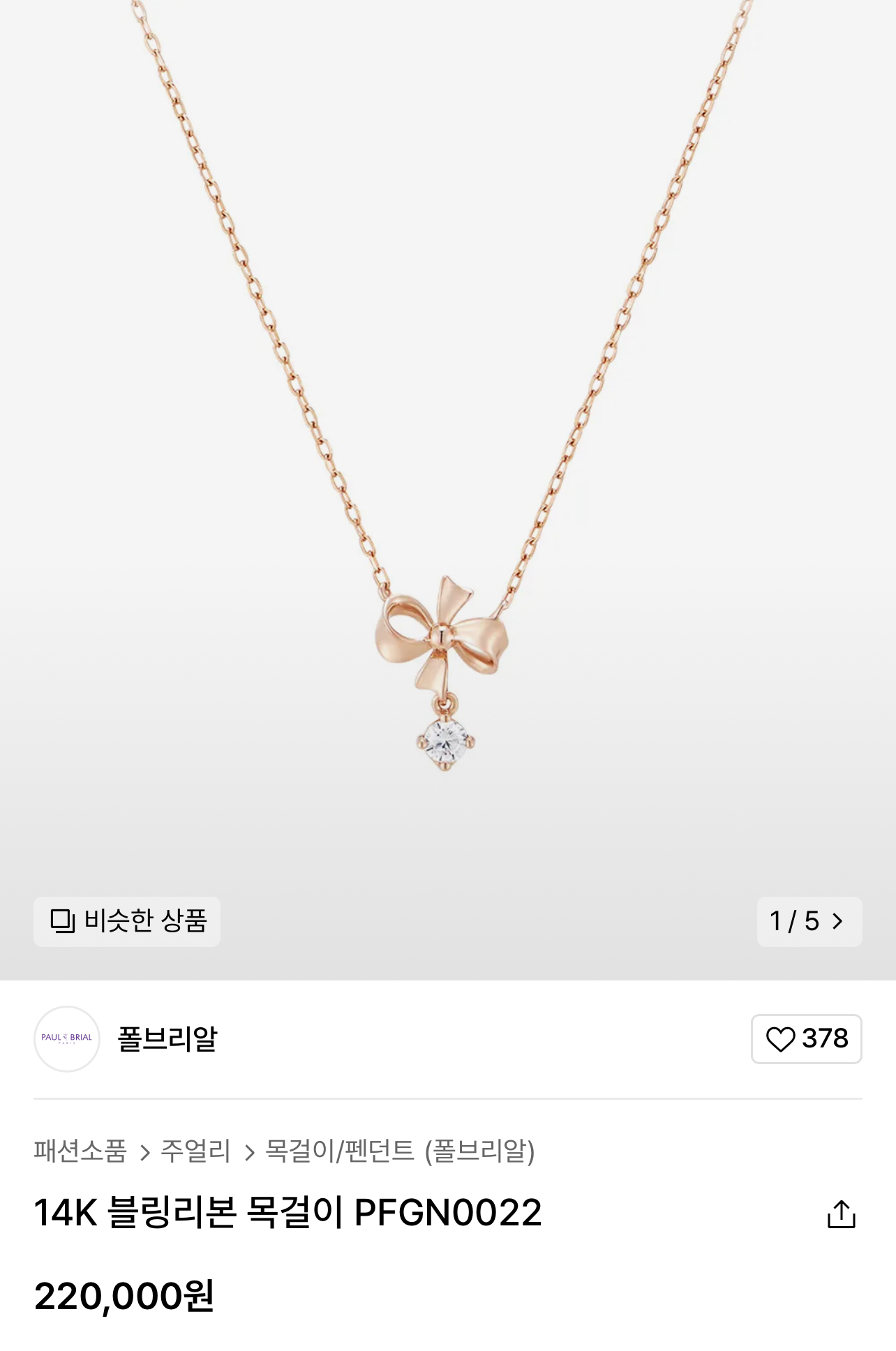The height and width of the screenshot is (1351, 896).
Task: Open the 주얼리 category breadcrumb
Action: (x=195, y=1151)
